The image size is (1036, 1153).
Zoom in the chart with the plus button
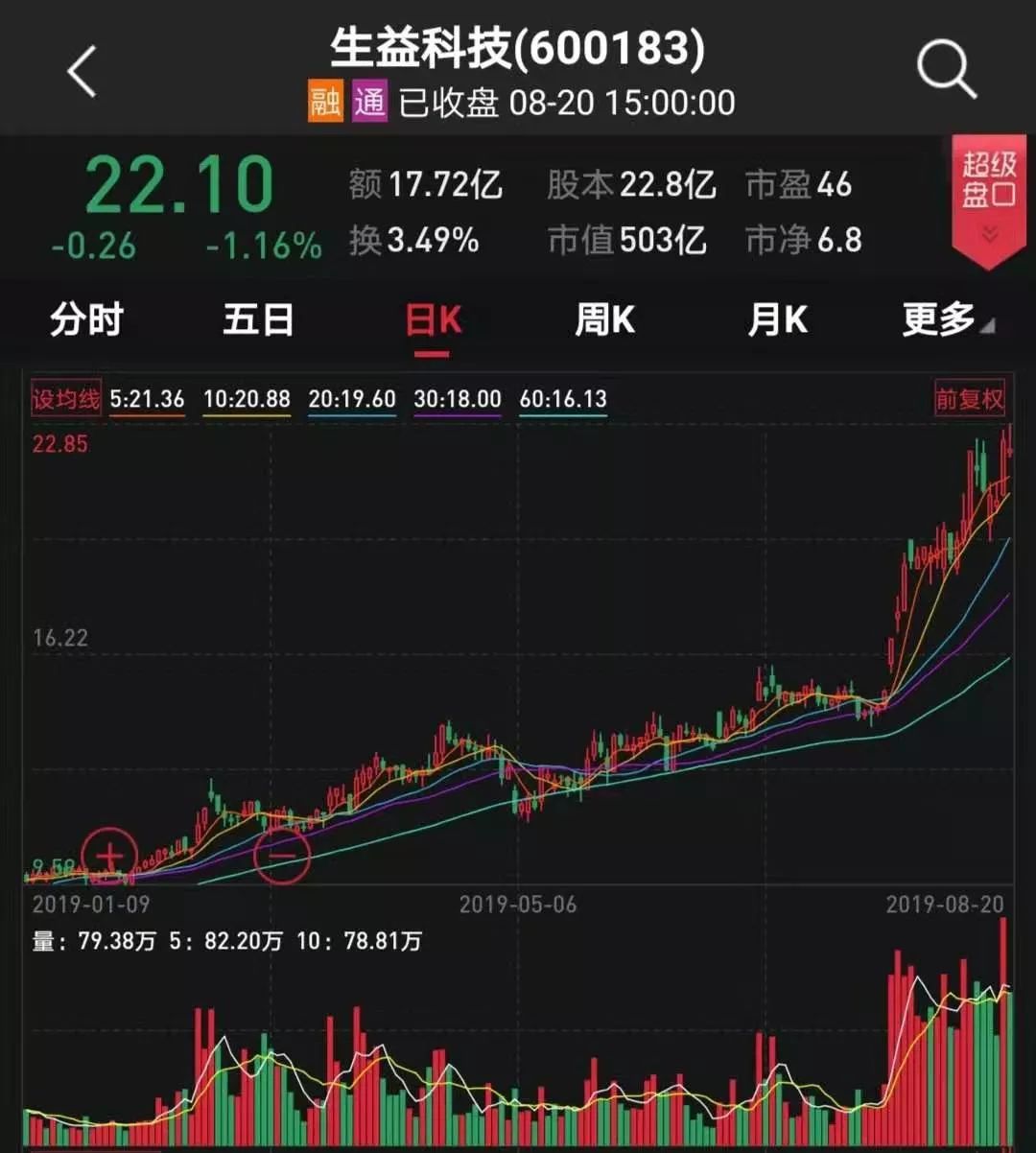110,854
